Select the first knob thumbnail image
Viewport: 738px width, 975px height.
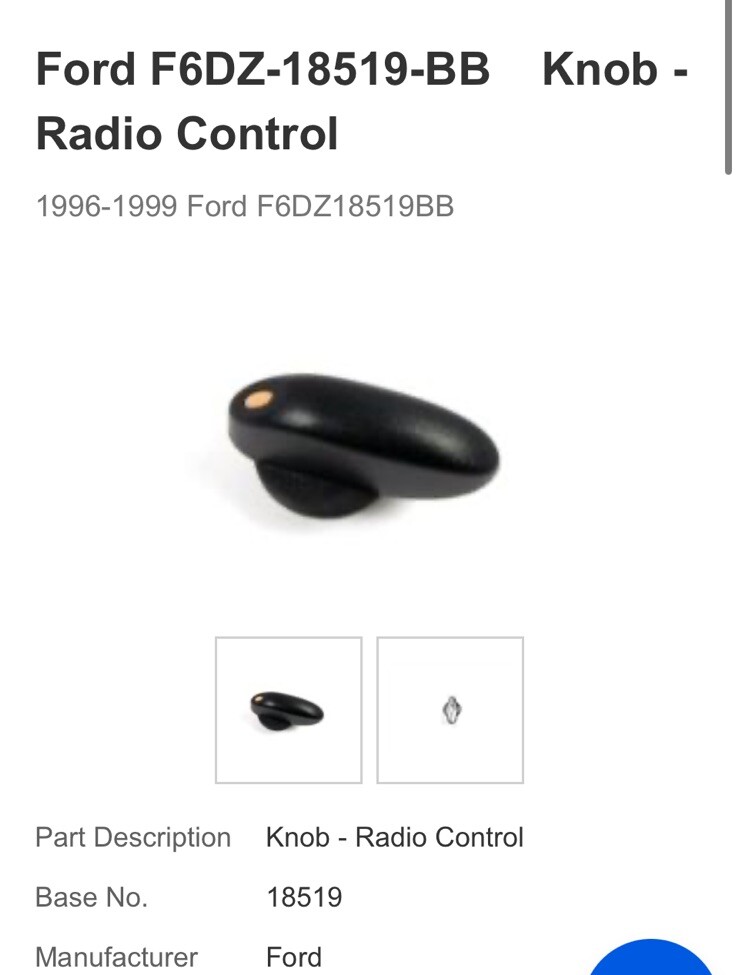tap(288, 710)
